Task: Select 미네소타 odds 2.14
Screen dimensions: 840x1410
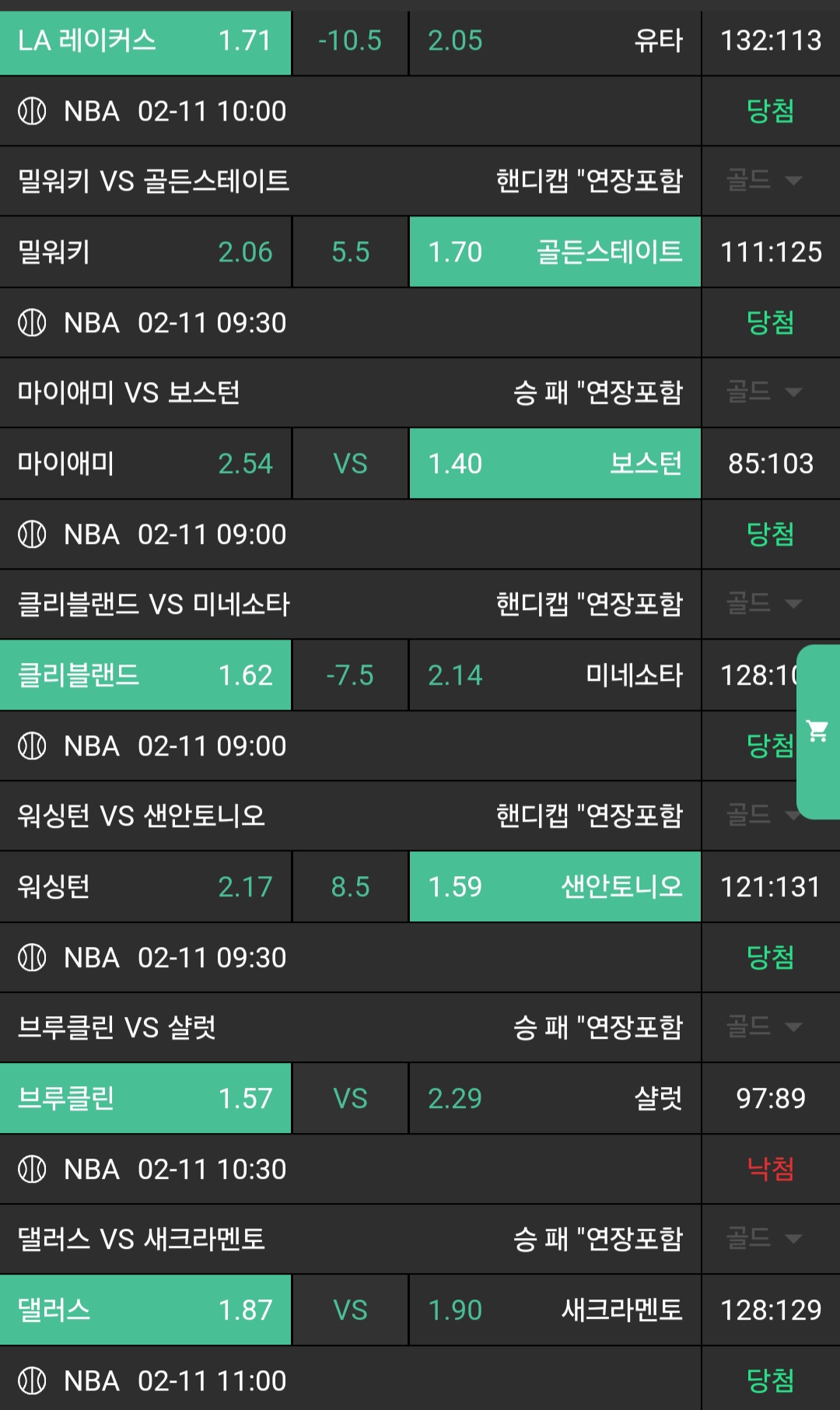Action: tap(555, 675)
